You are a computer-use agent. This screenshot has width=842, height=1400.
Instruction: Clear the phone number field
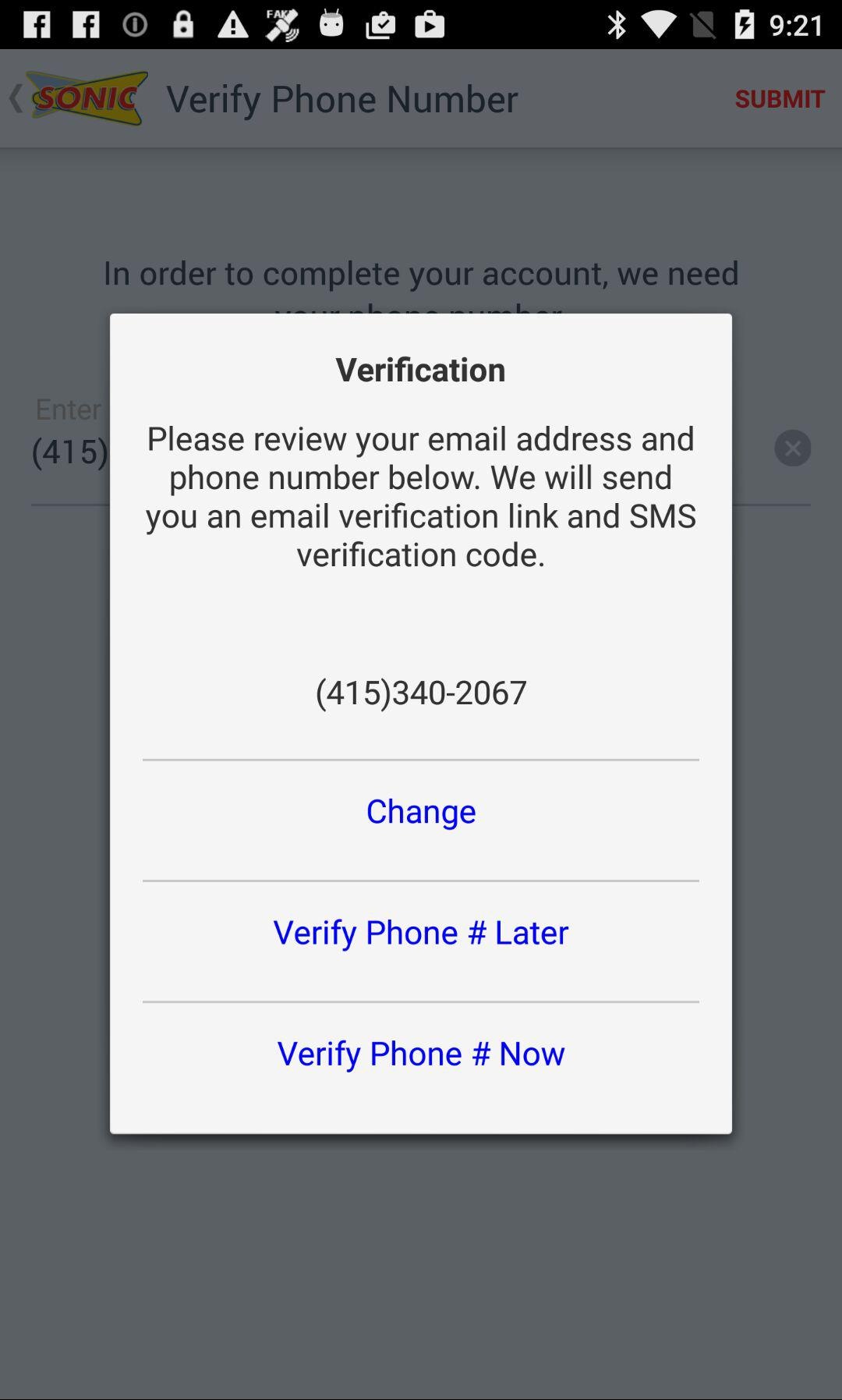tap(792, 448)
